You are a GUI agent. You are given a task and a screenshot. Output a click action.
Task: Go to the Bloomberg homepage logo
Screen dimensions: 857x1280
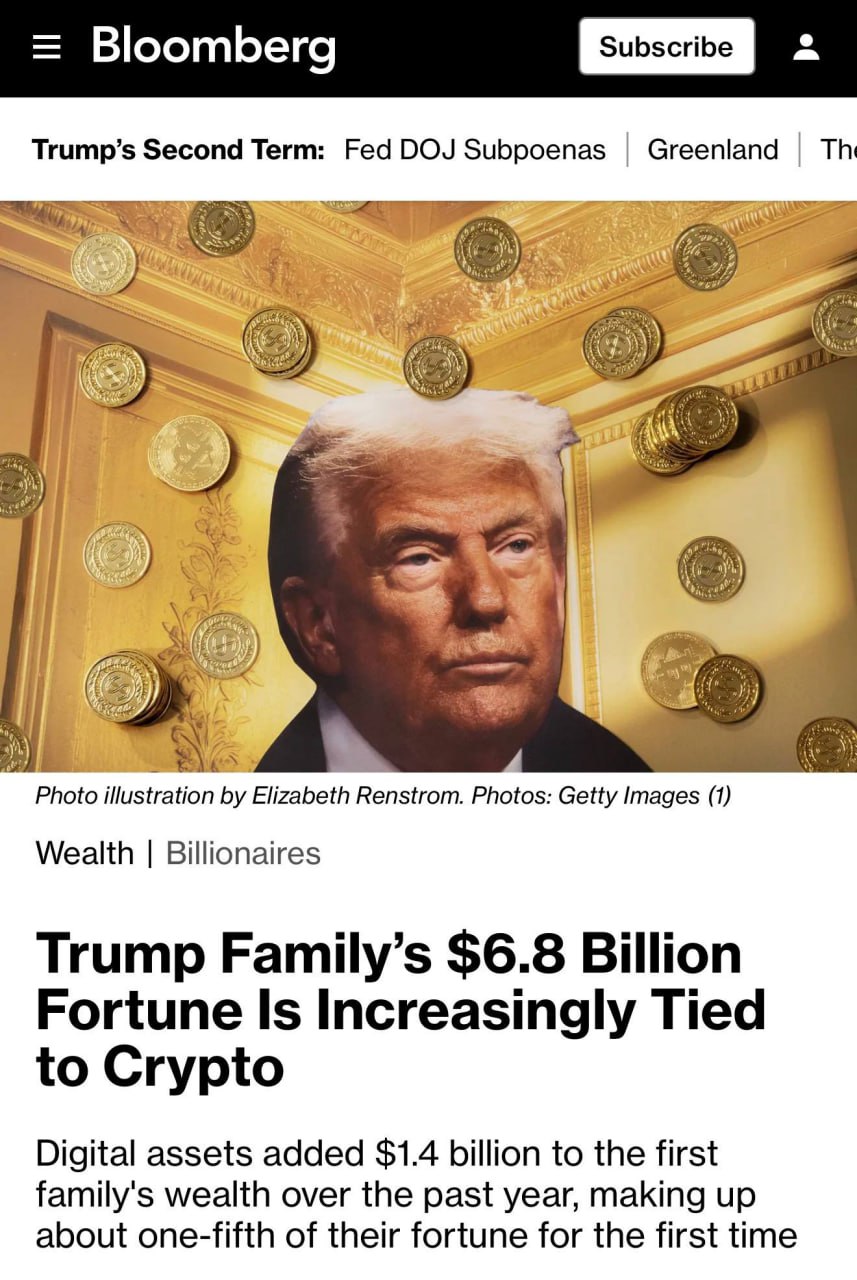[213, 47]
